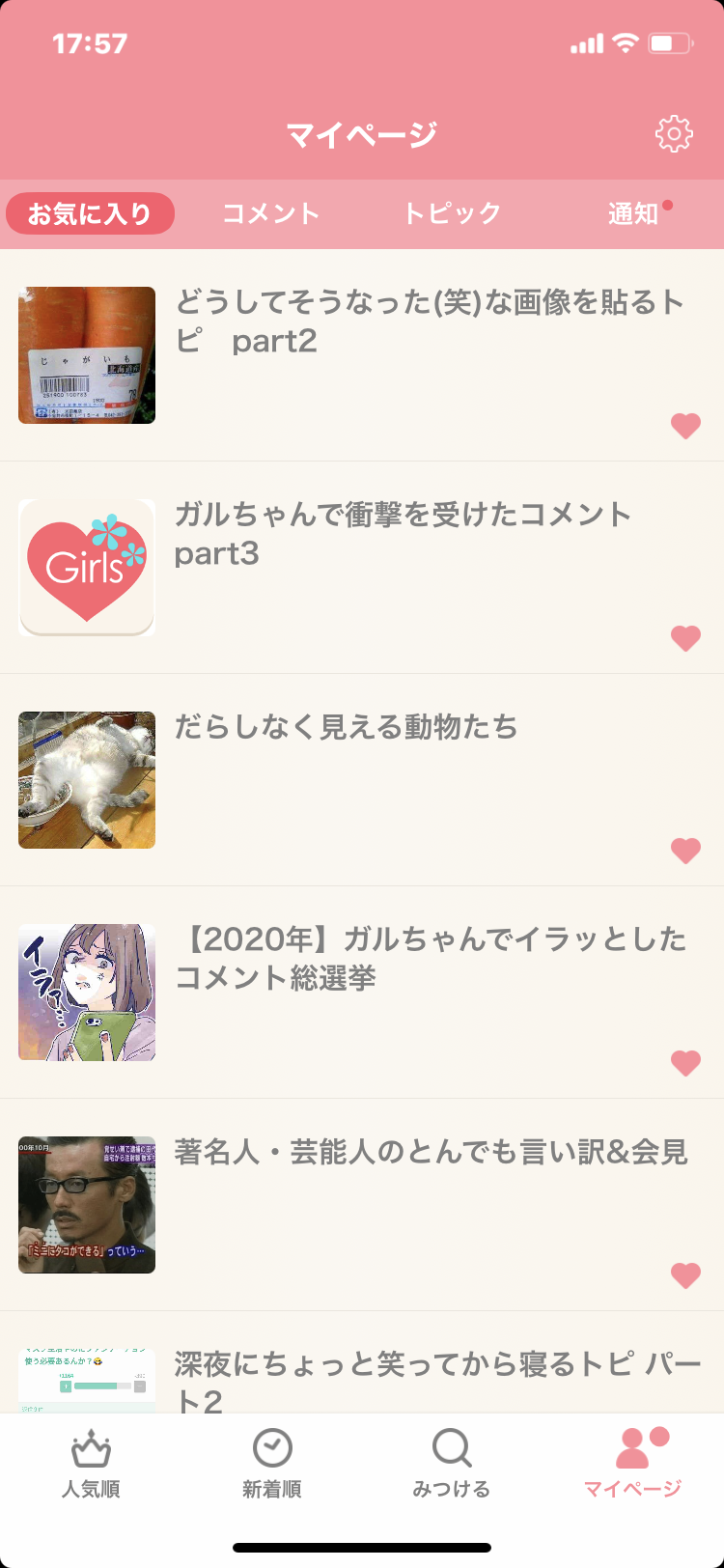Tap the Girls heart logo thumbnail
The width and height of the screenshot is (724, 1568).
pyautogui.click(x=86, y=567)
